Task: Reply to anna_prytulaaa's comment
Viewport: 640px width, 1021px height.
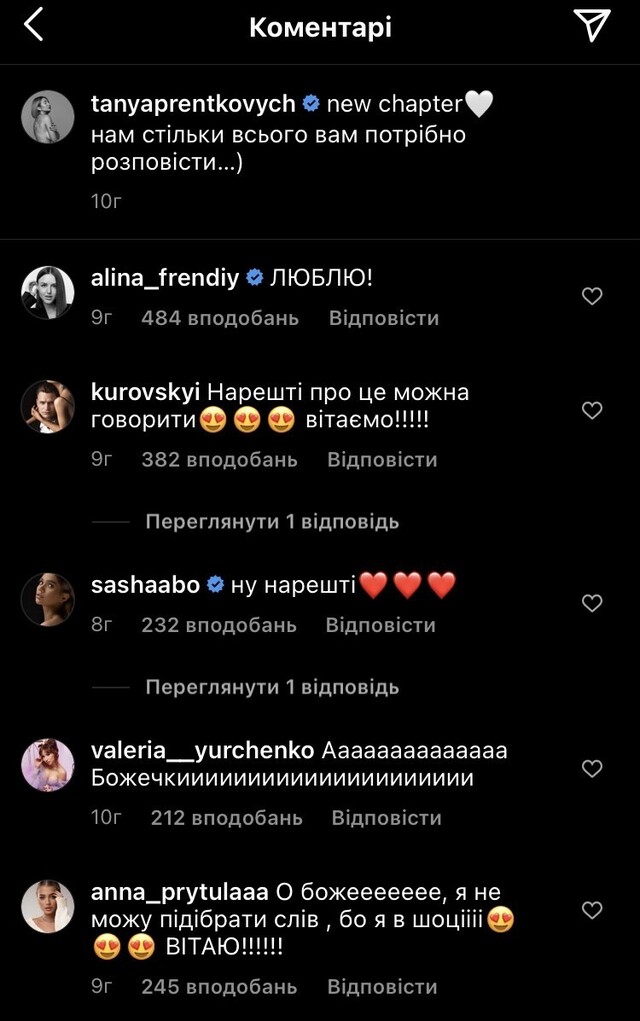Action: [382, 986]
